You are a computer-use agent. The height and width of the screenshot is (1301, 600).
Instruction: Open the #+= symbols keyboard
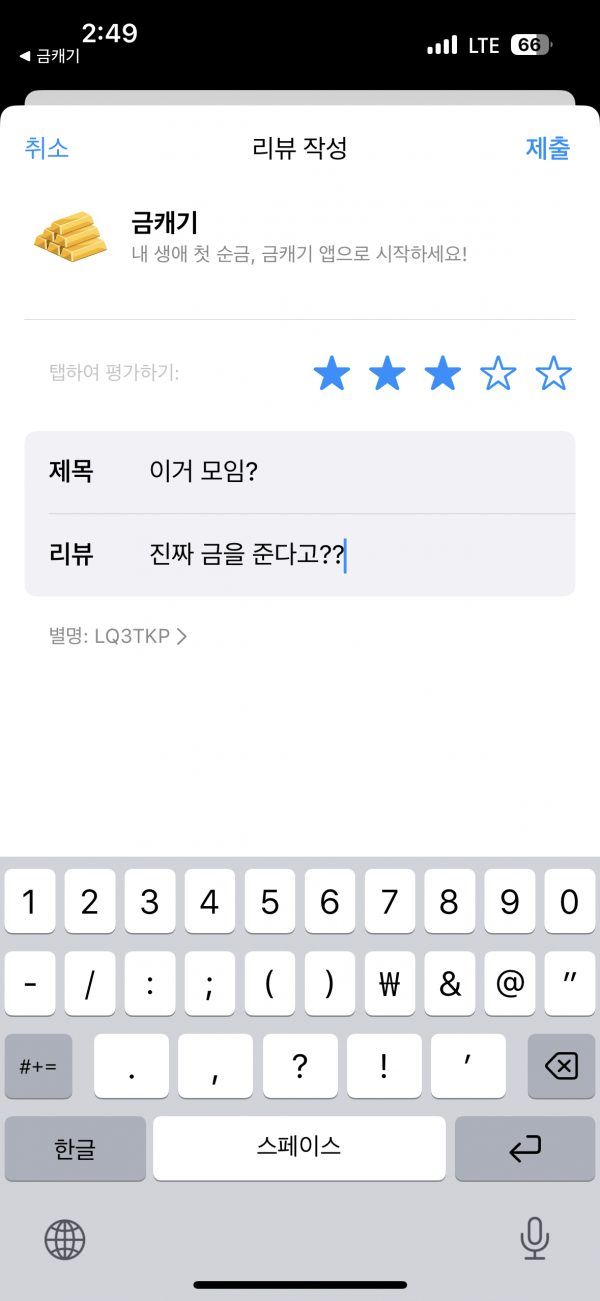(x=38, y=1067)
